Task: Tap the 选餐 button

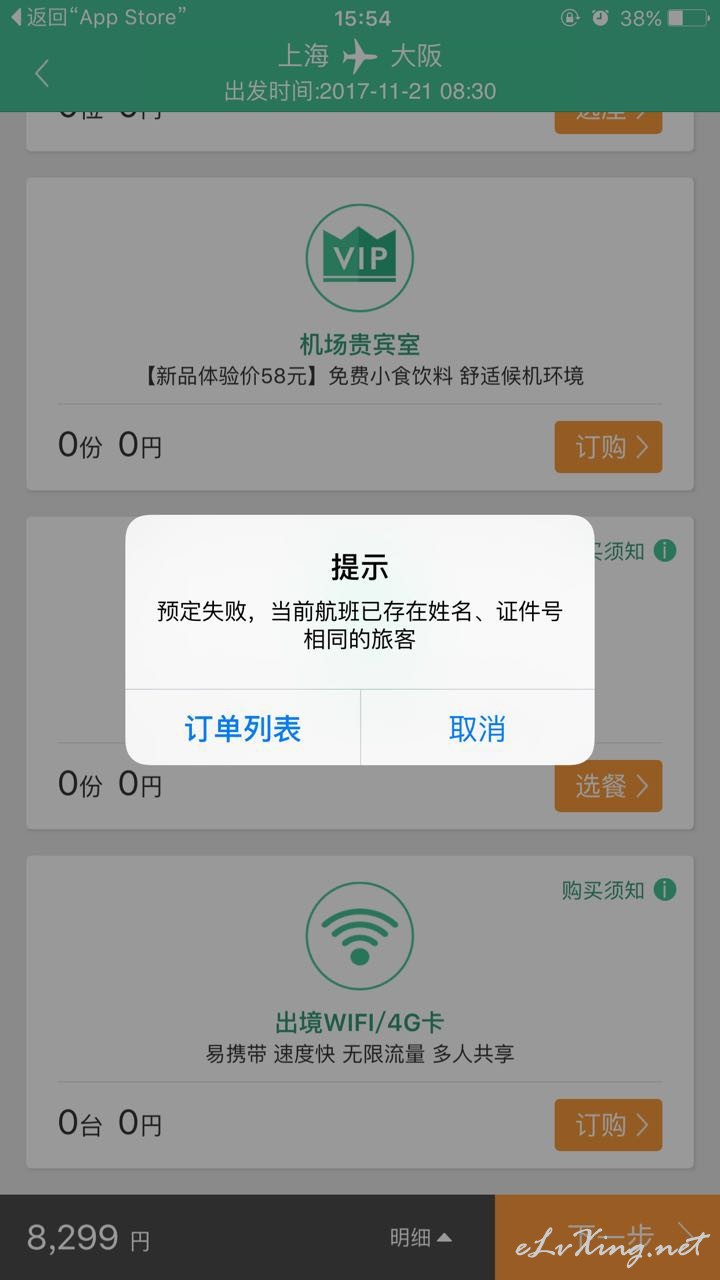Action: pyautogui.click(x=608, y=786)
